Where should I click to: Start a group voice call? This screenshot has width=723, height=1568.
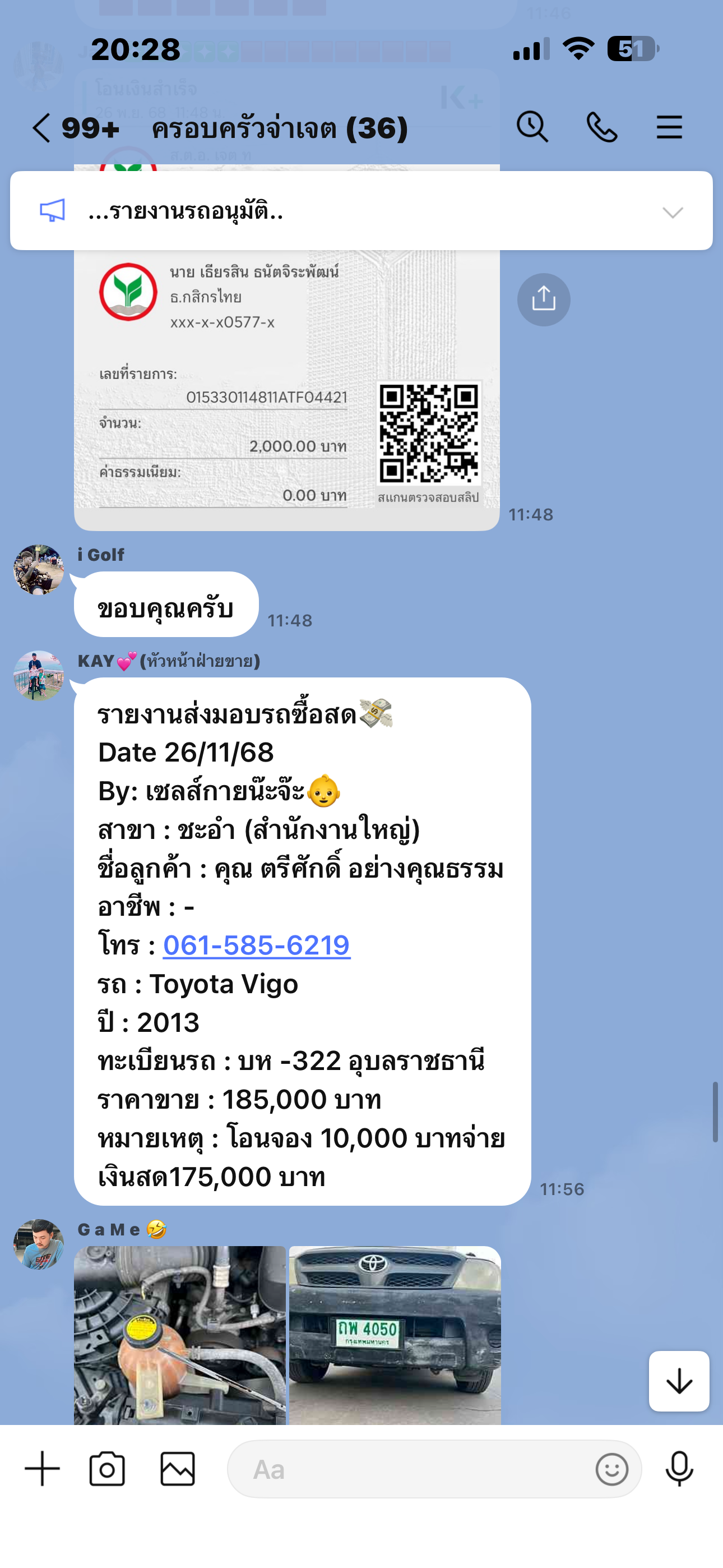coord(601,127)
